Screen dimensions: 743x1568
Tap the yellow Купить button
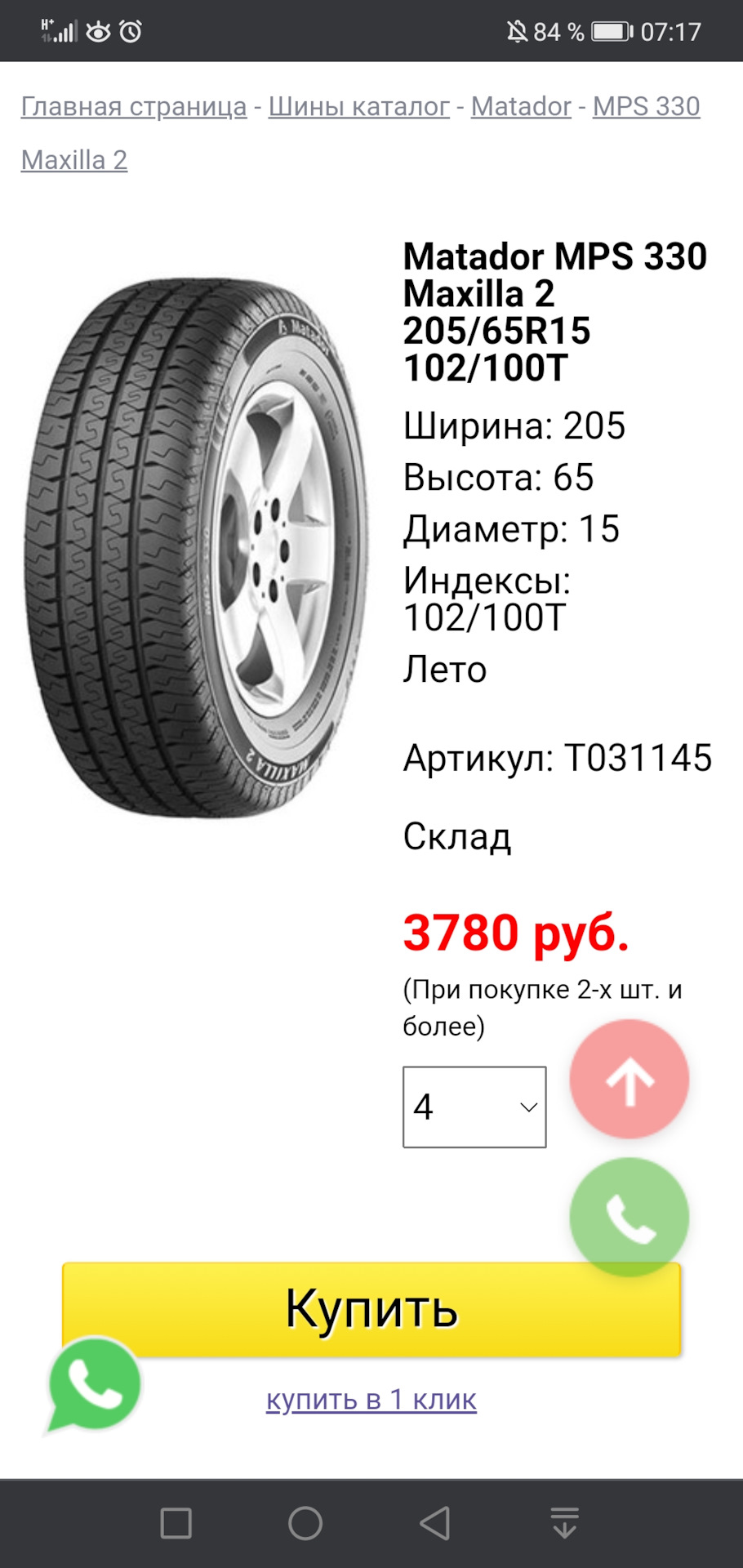(327, 1307)
